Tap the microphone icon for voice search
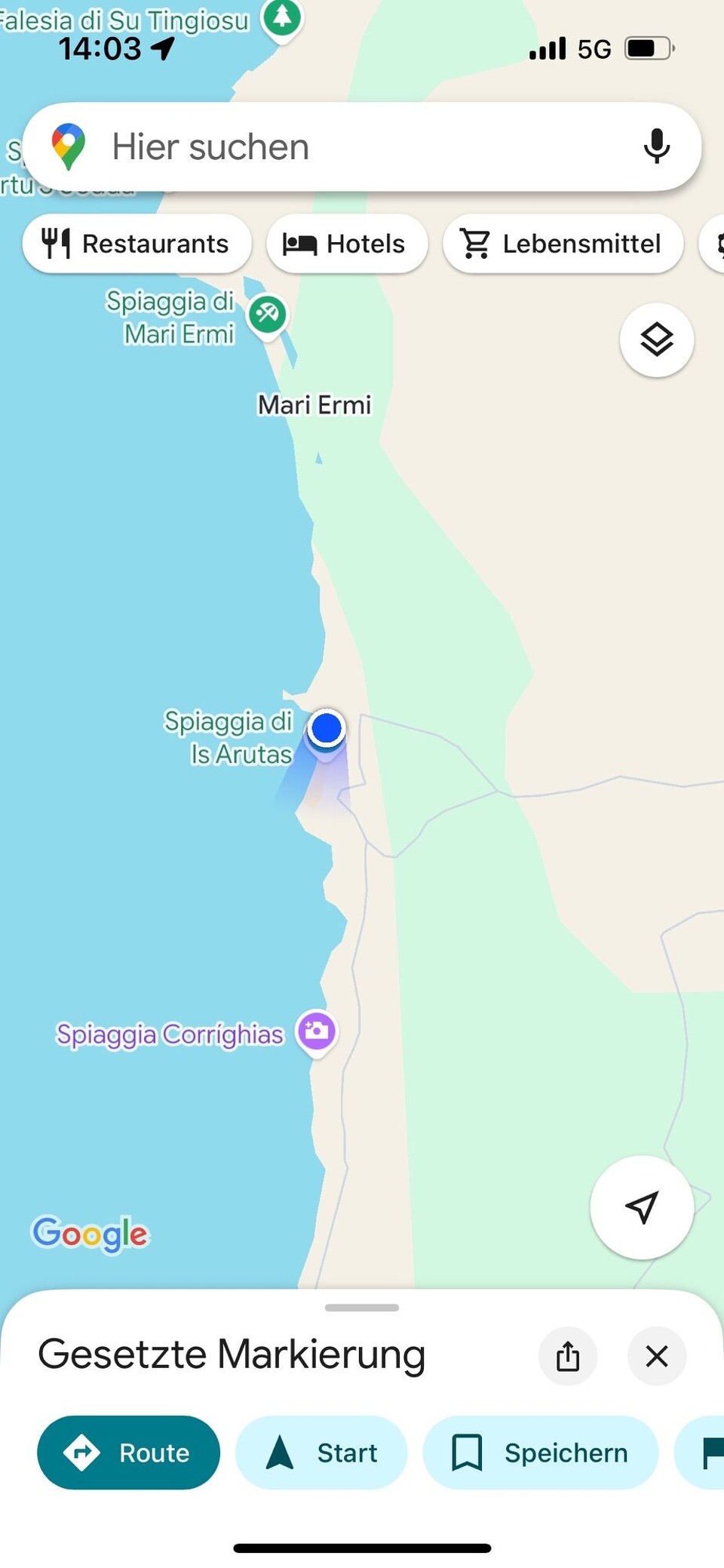 click(657, 146)
